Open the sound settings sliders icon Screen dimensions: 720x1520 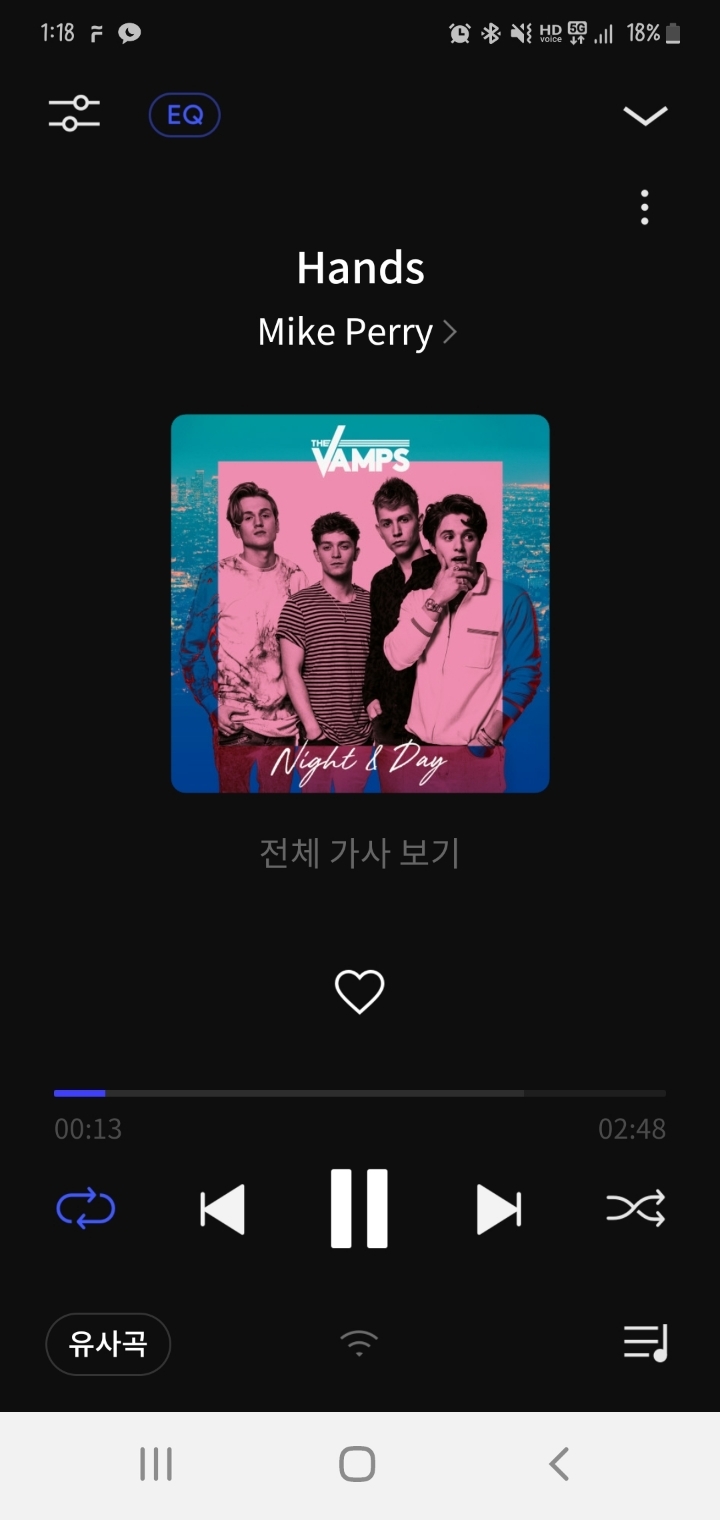[x=74, y=114]
